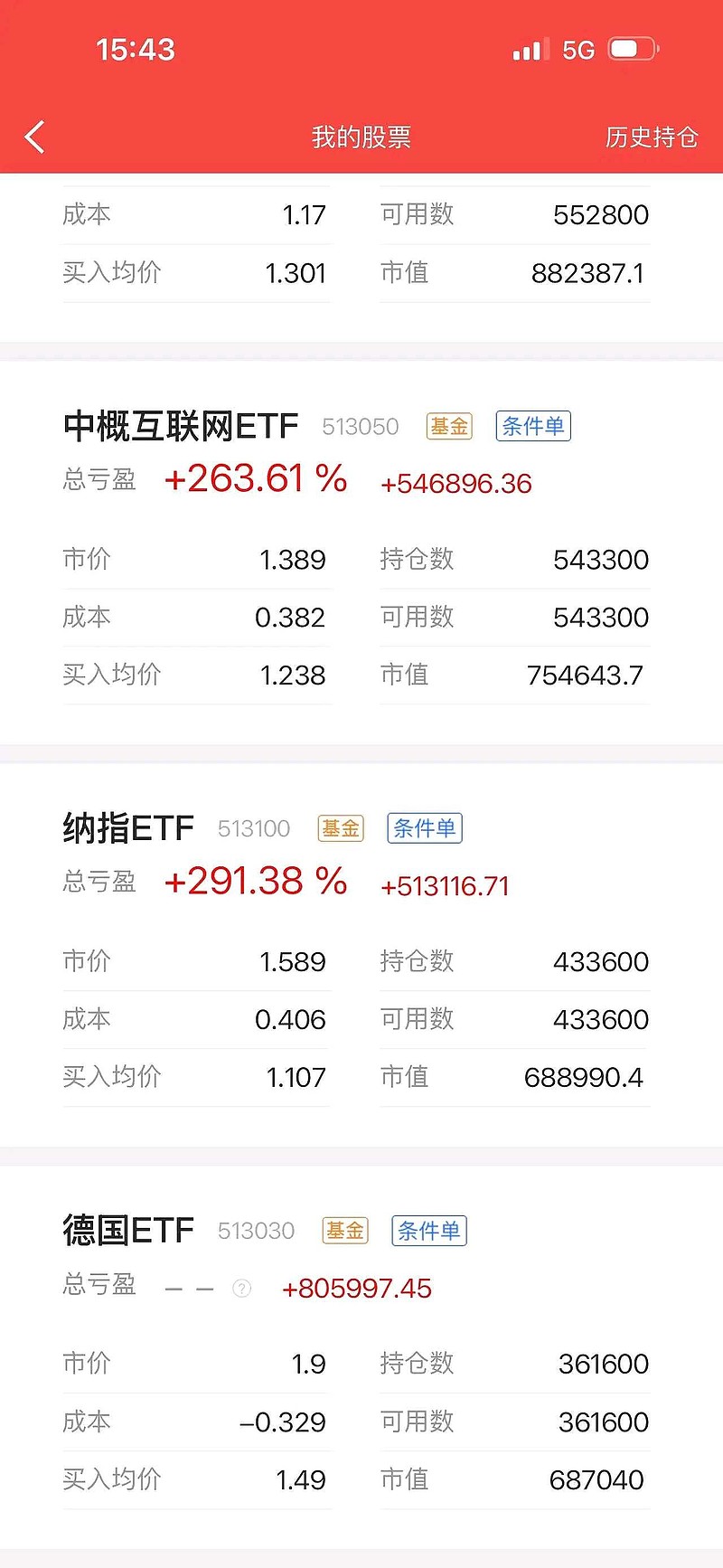Tap the signal strength bars in the status bar
723x1568 pixels.
point(529,50)
